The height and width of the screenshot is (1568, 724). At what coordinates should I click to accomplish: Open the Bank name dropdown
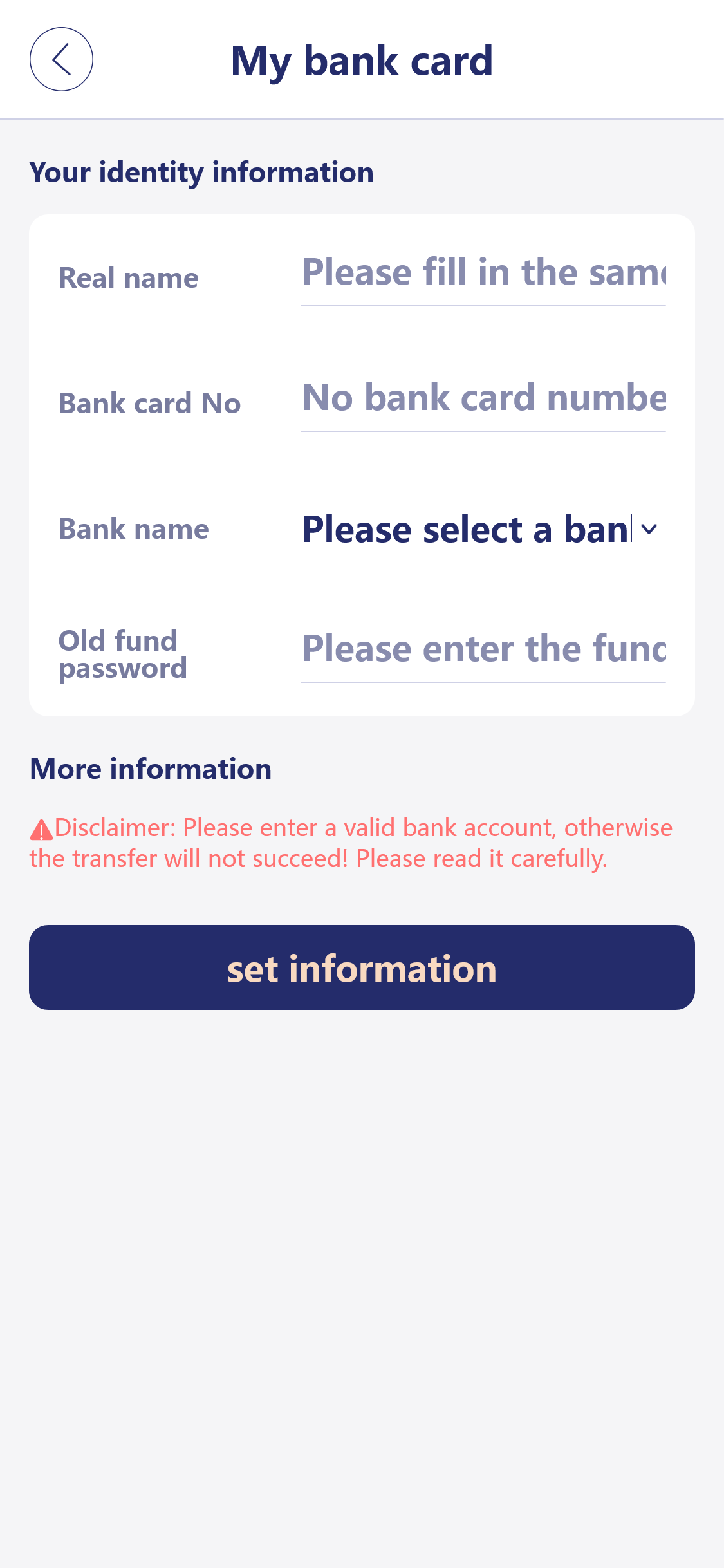coord(481,529)
